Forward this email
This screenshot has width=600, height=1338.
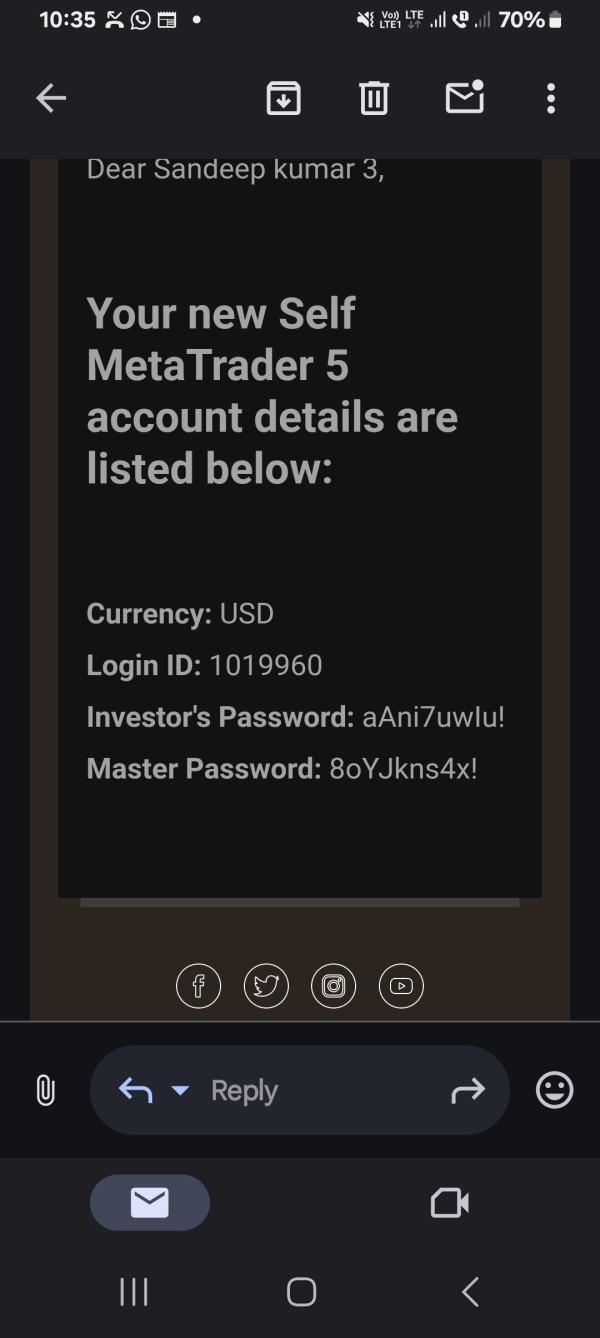coord(468,1091)
